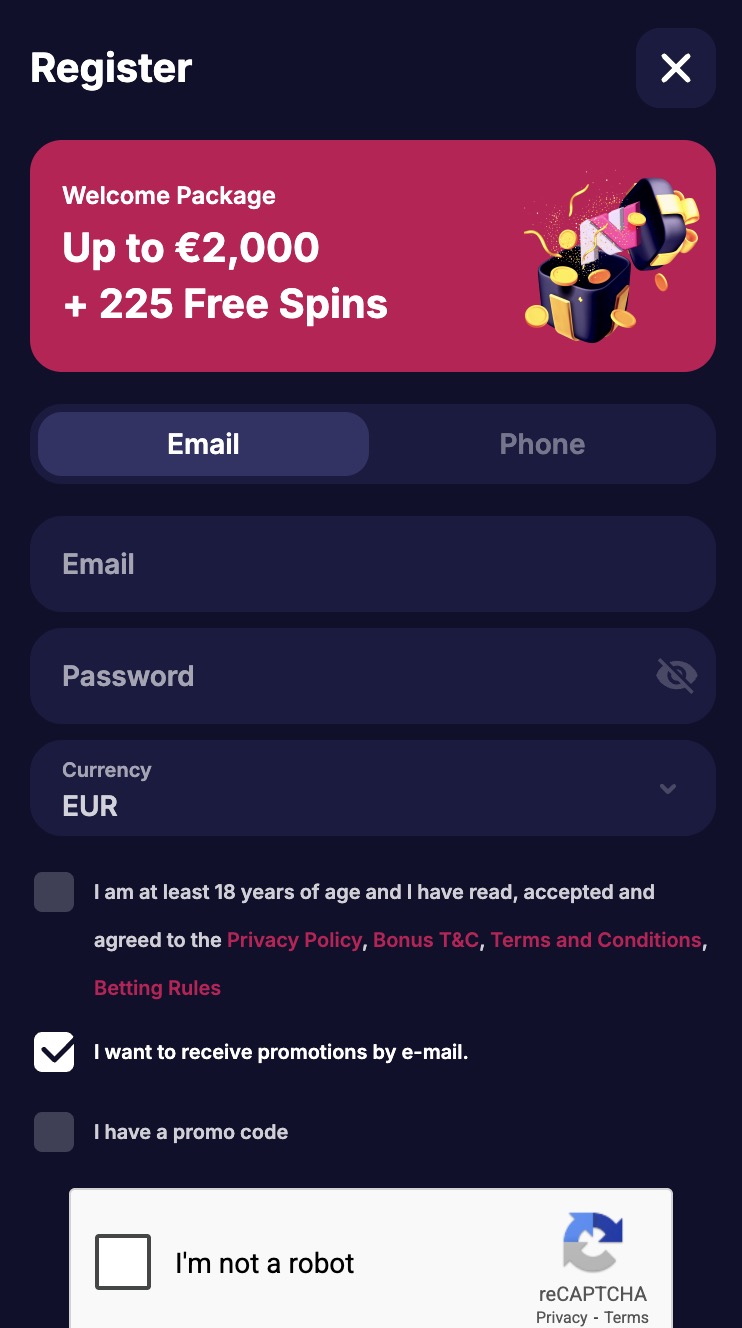742x1328 pixels.
Task: Uncheck receiving promotions by e-mail
Action: pos(54,1052)
